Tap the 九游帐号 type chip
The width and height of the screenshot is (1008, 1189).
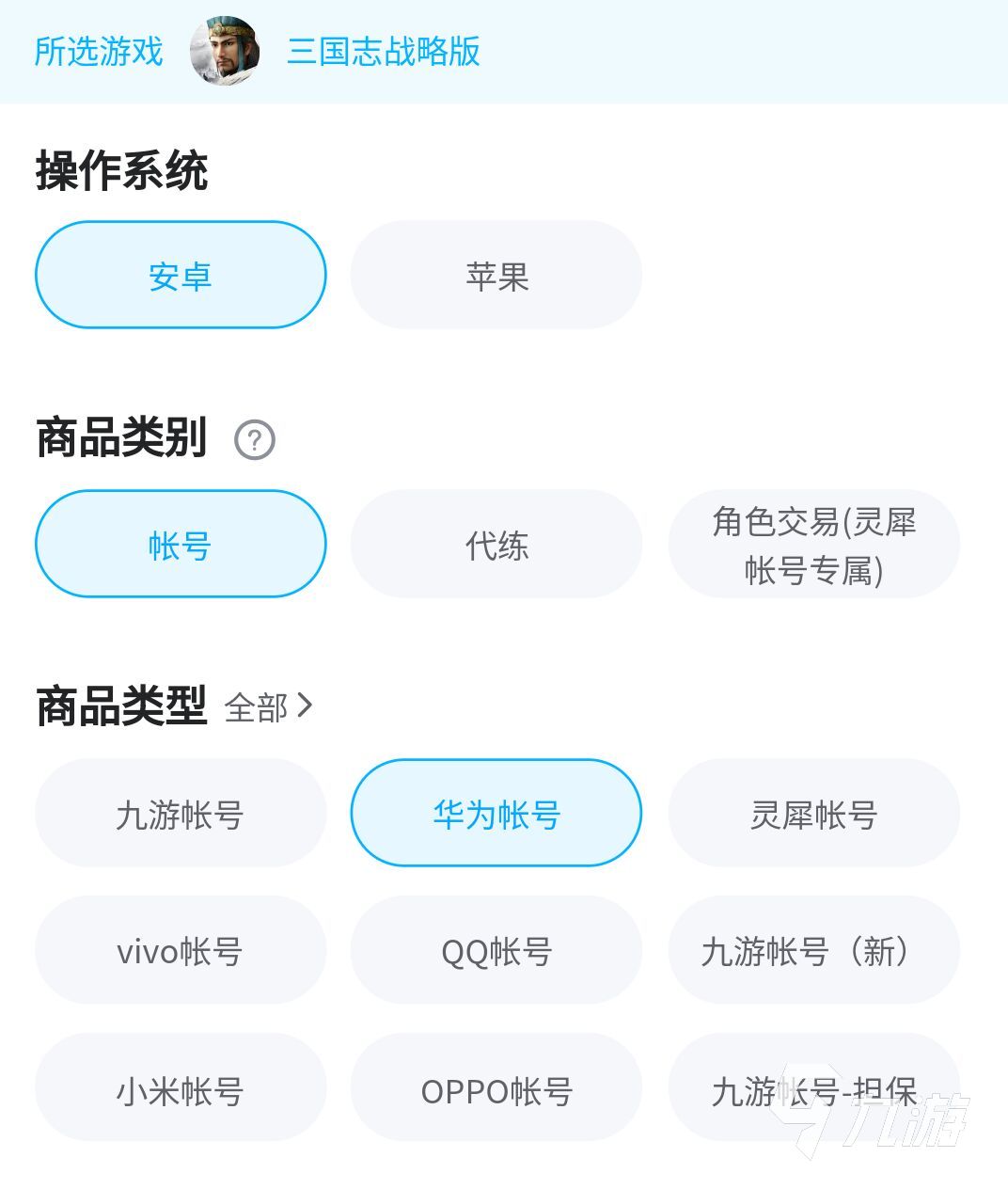pyautogui.click(x=181, y=813)
